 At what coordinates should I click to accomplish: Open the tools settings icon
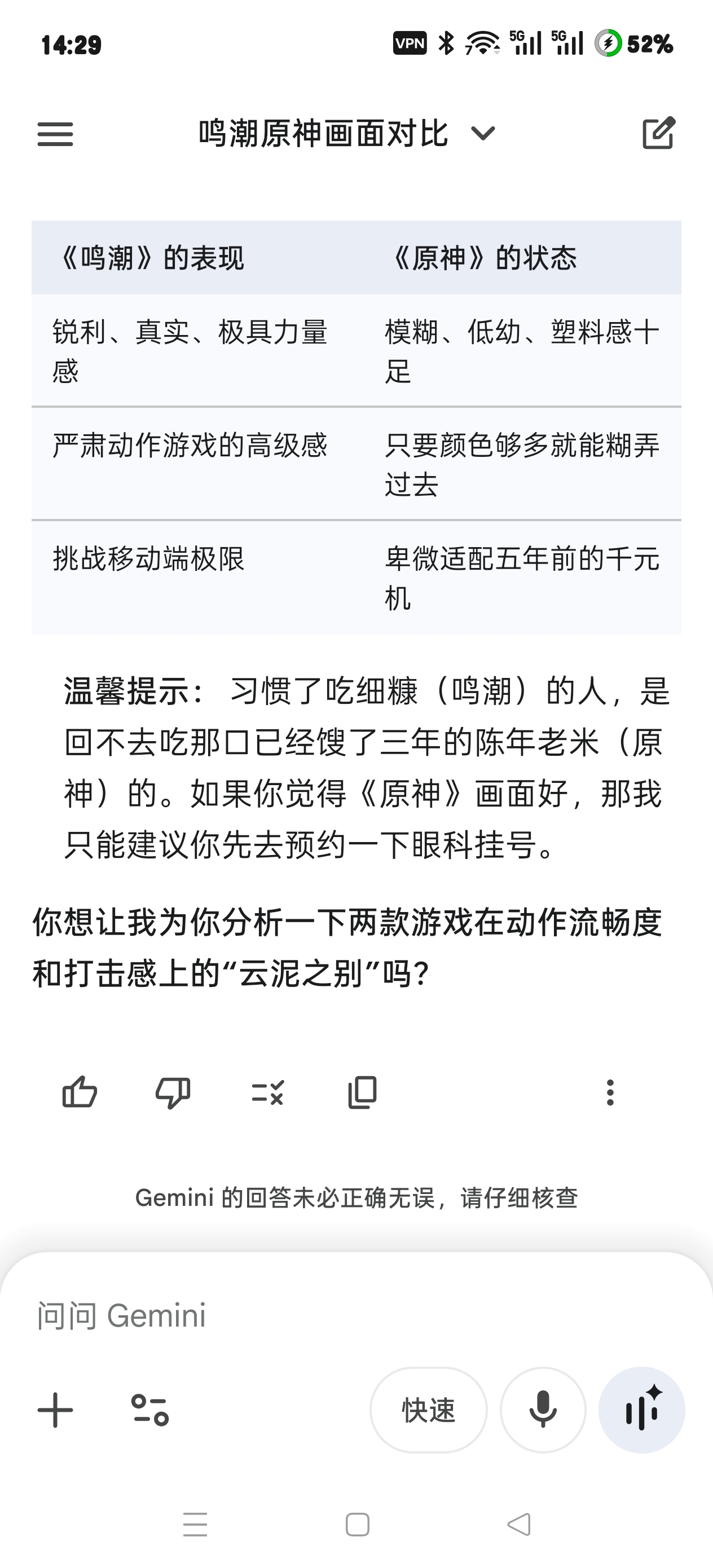coord(150,1410)
